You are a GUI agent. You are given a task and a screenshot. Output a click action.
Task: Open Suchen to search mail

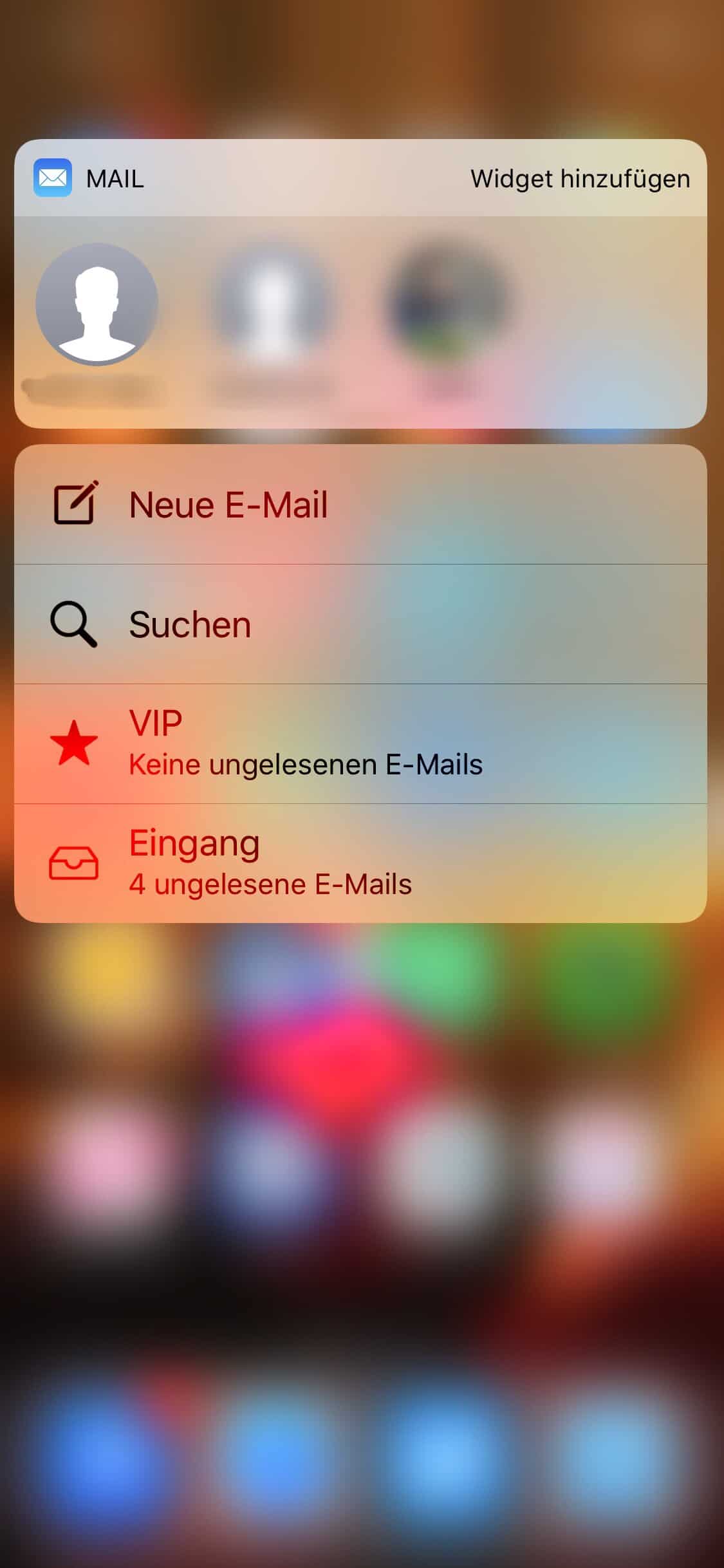coord(360,624)
